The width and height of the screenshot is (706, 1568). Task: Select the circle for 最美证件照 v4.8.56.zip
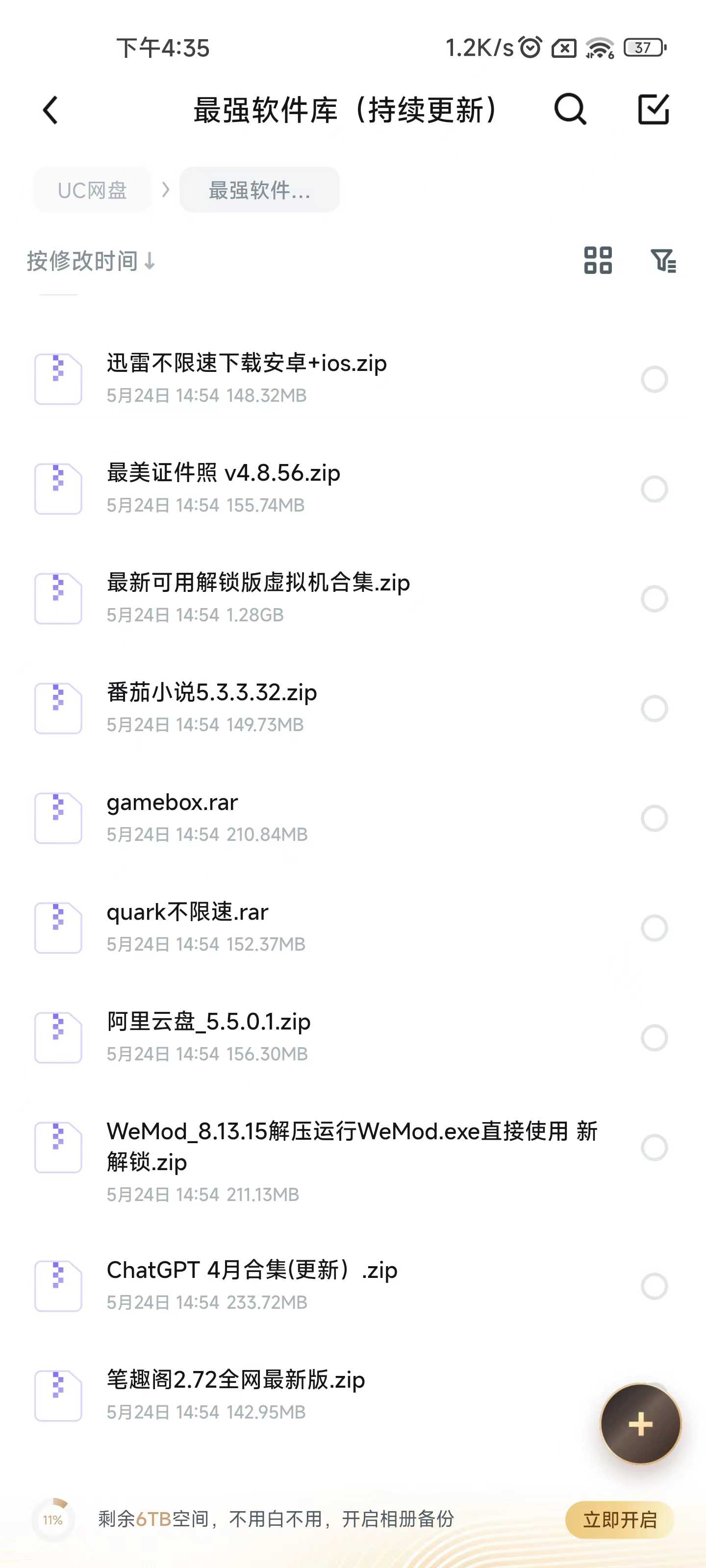click(654, 489)
